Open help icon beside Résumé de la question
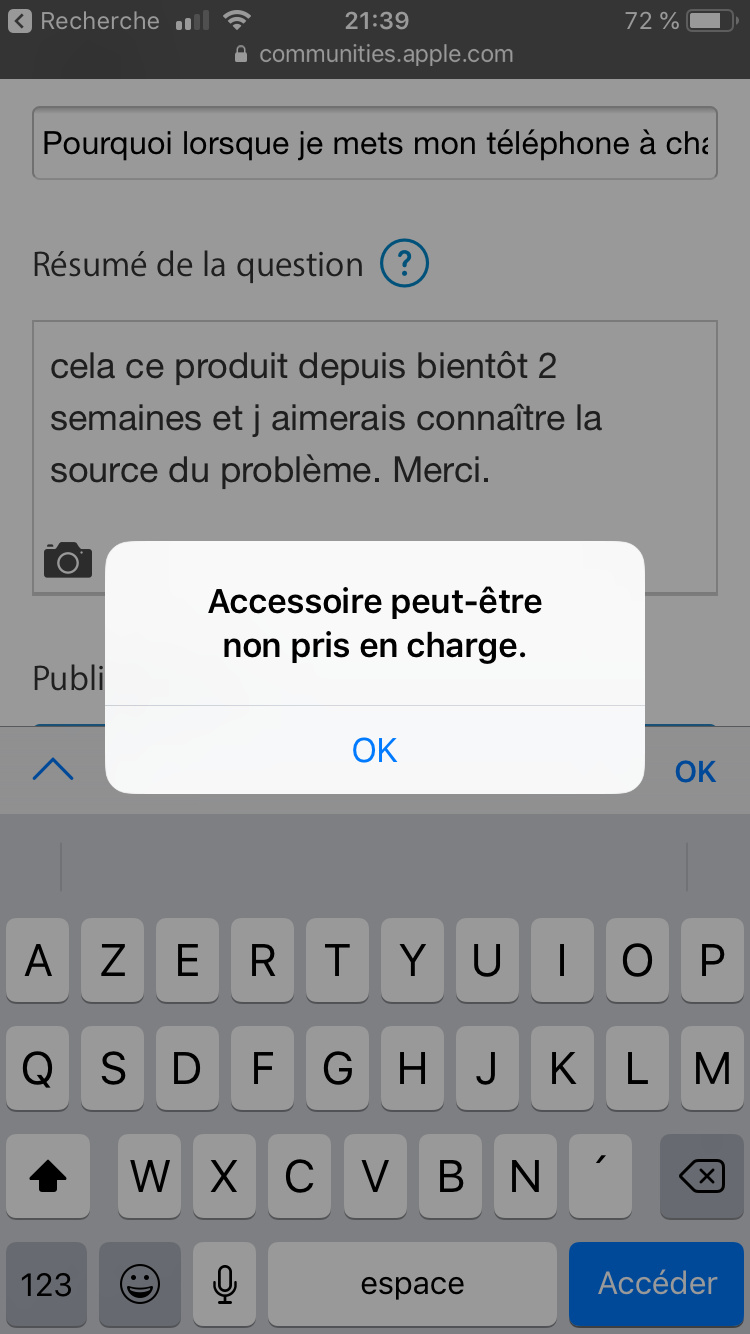This screenshot has height=1334, width=750. [404, 264]
